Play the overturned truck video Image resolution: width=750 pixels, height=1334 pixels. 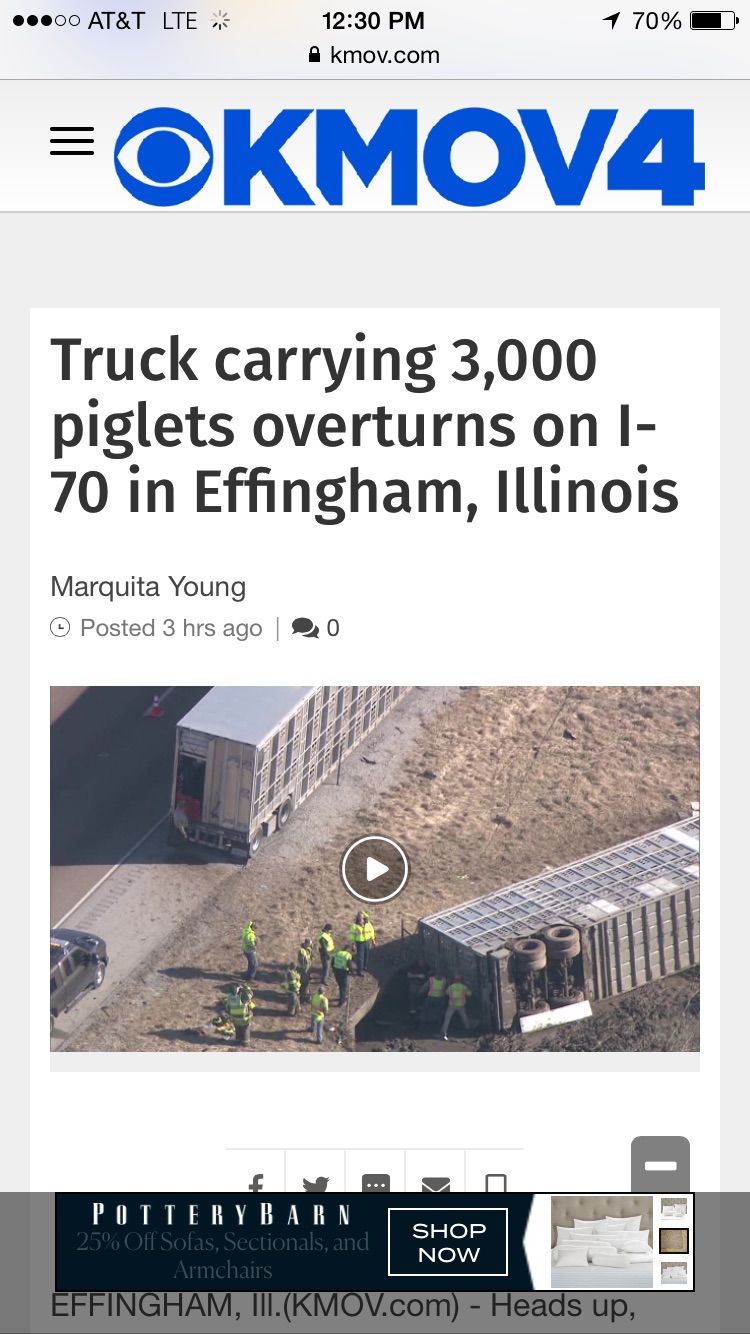(x=375, y=869)
